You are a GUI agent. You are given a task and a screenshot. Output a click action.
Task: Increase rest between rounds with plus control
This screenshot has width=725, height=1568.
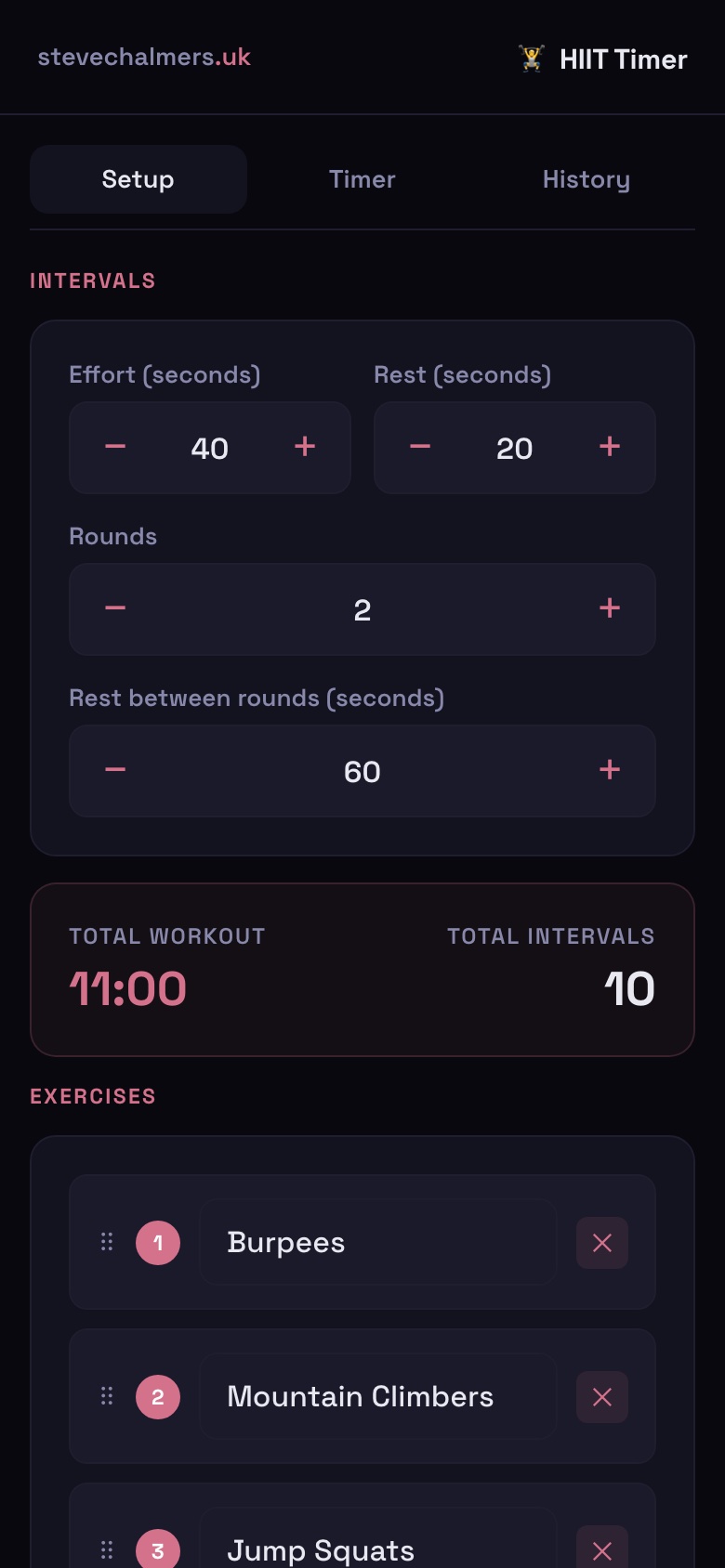609,770
